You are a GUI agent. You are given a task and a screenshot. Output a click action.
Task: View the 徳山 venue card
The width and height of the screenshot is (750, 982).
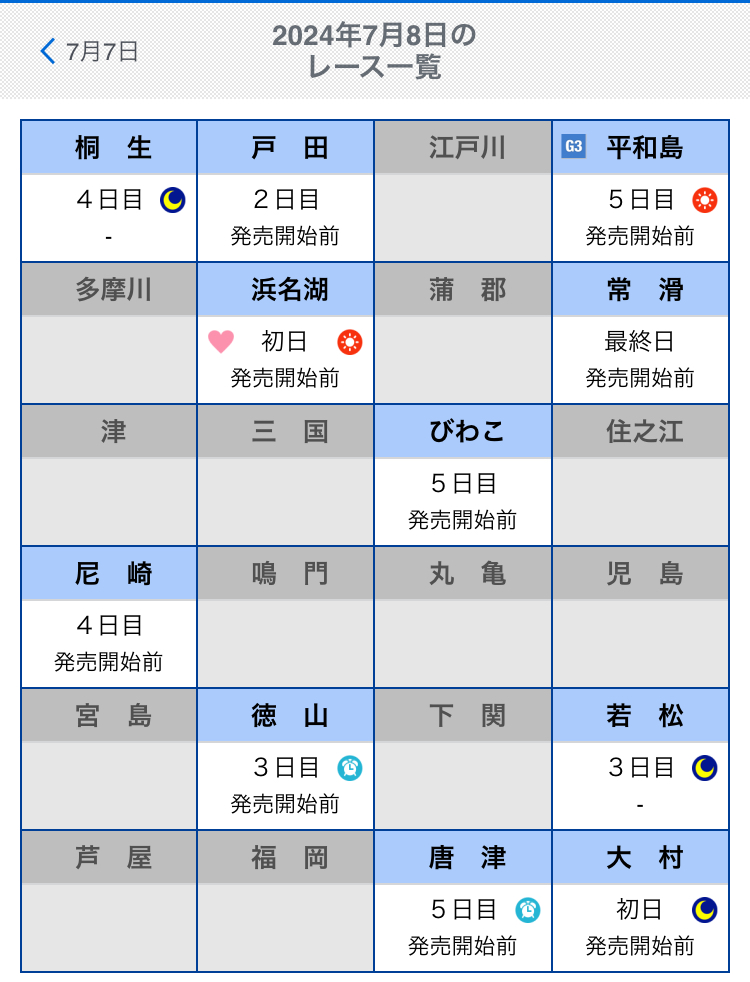(286, 759)
